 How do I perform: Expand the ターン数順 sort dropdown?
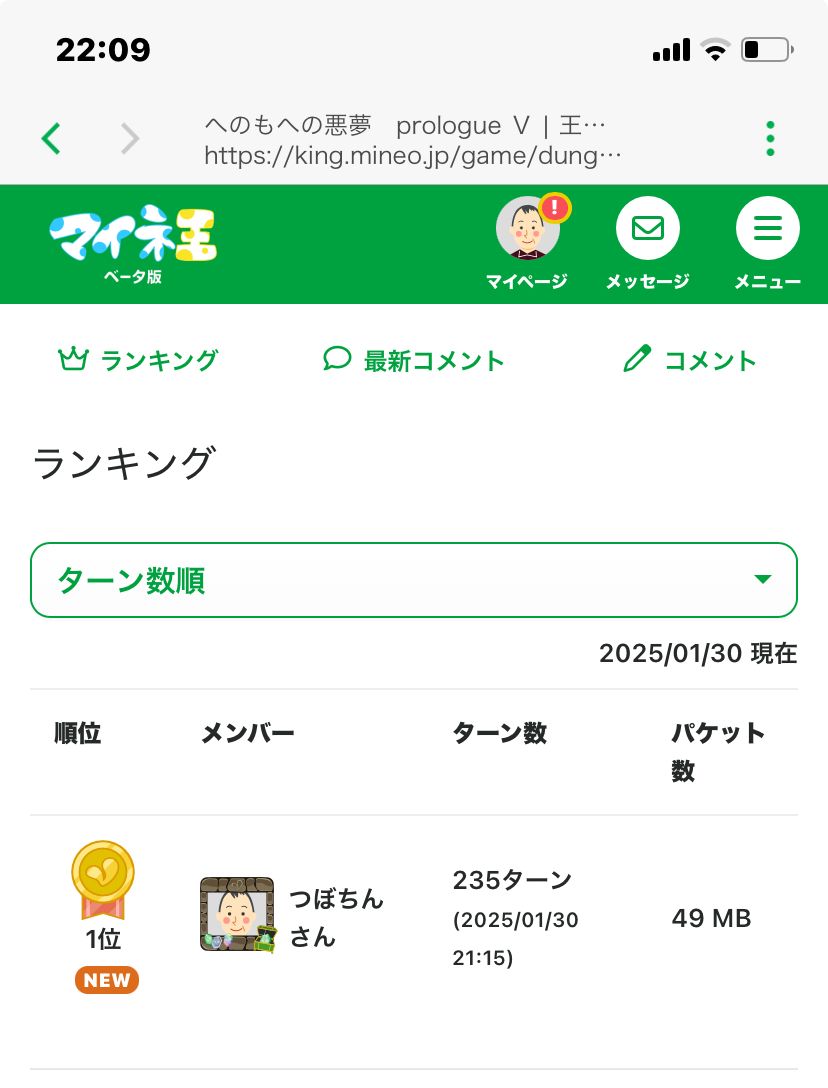414,580
